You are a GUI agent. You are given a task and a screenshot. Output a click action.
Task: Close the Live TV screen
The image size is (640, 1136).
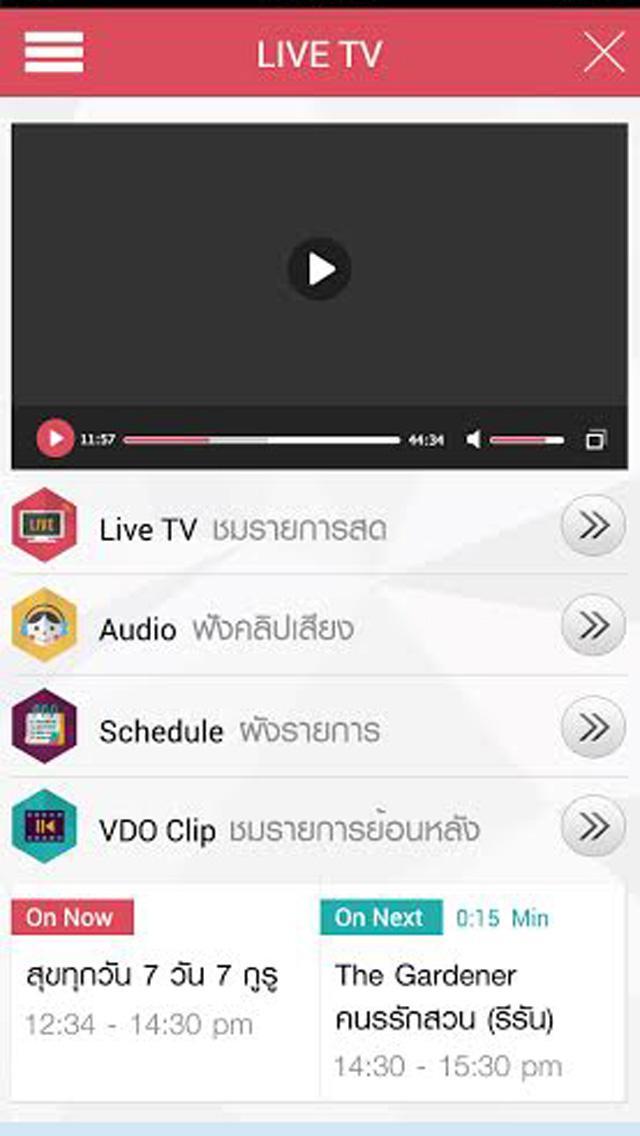click(604, 52)
